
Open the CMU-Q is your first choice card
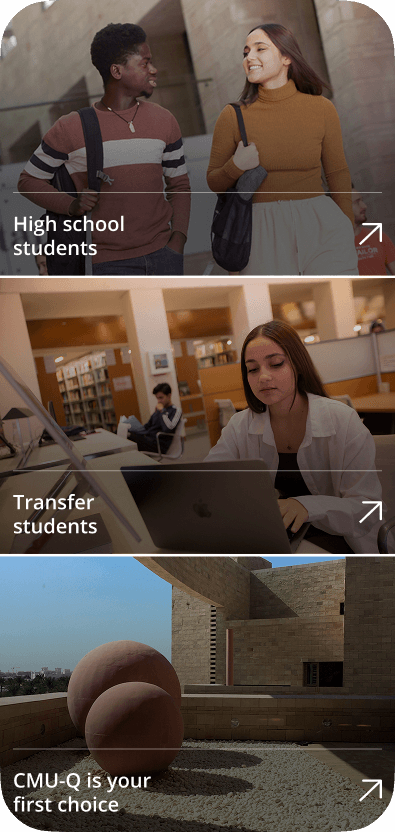(x=198, y=694)
